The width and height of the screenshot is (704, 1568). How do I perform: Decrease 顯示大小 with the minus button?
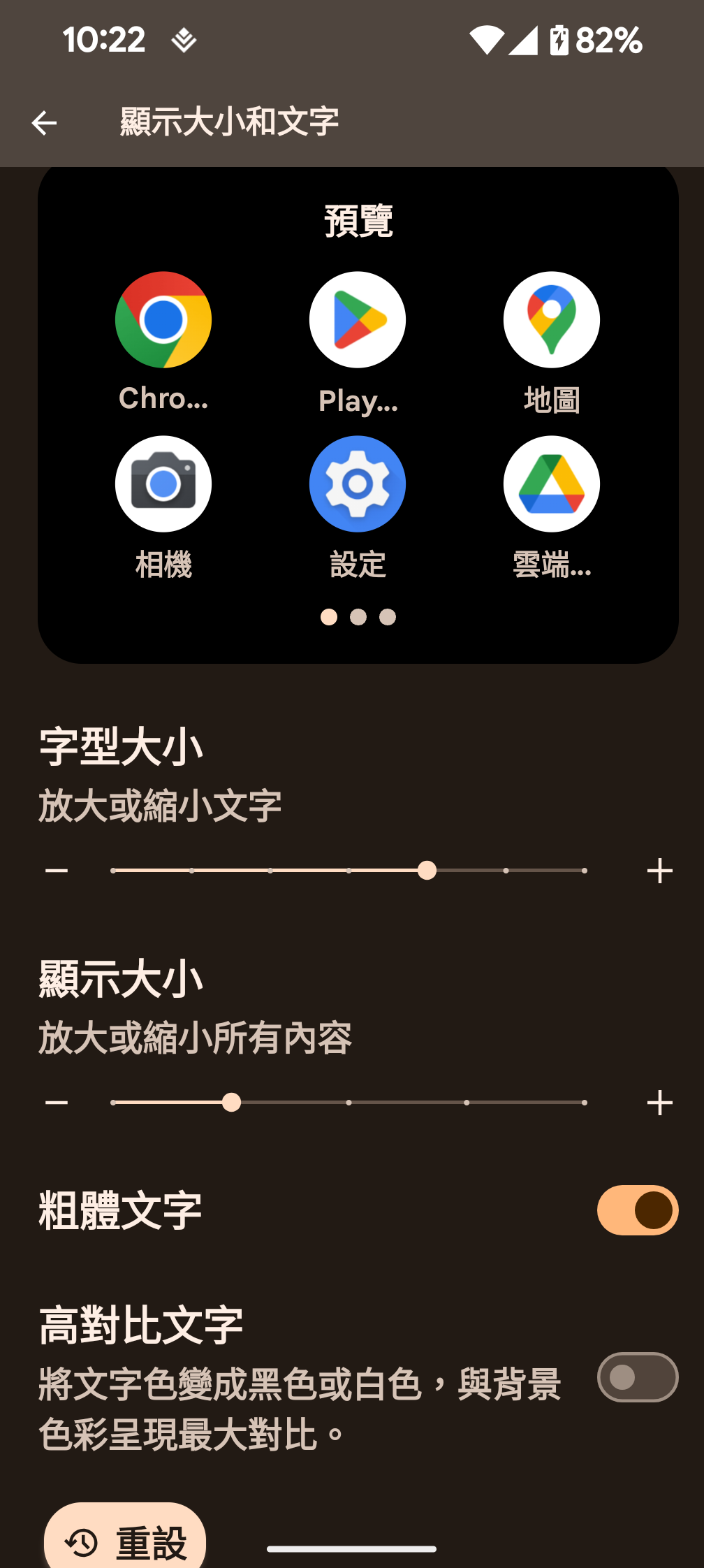[x=57, y=1103]
